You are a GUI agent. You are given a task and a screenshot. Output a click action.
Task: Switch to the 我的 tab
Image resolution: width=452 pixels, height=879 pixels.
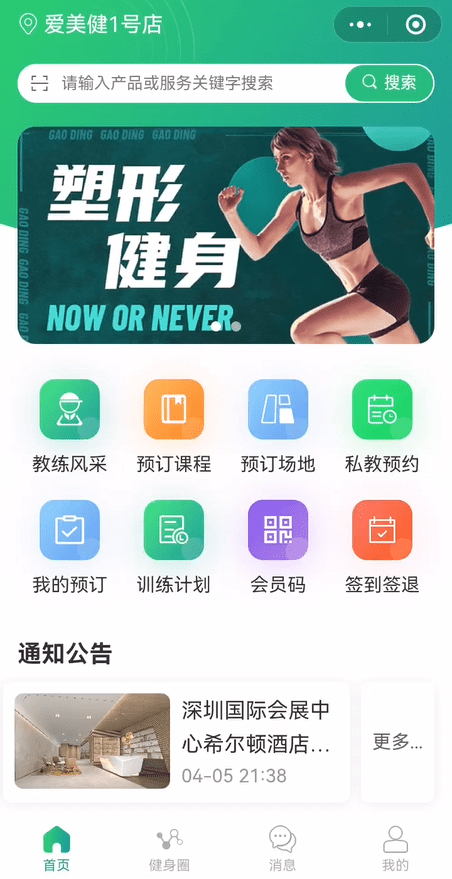coord(395,849)
